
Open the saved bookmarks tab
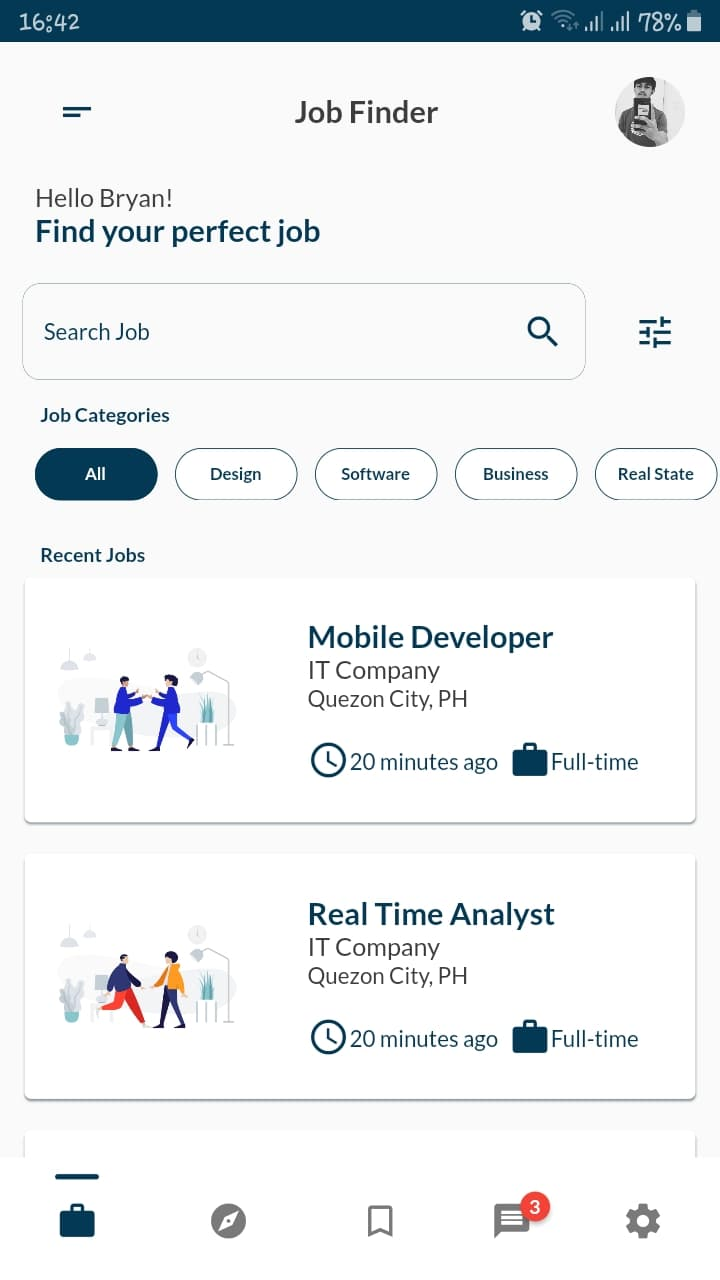379,1221
